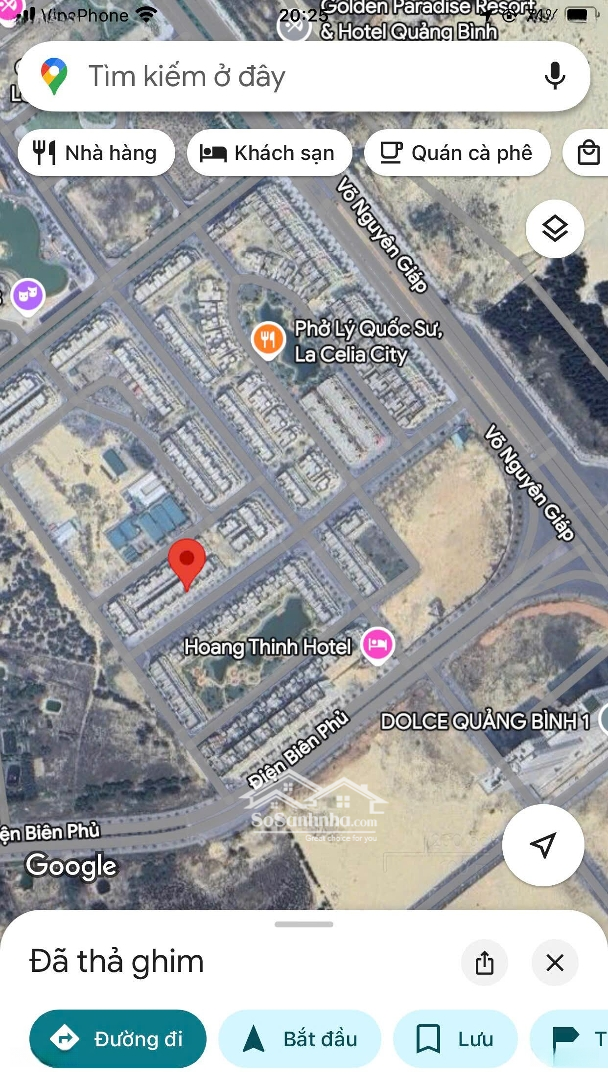The height and width of the screenshot is (1080, 608).
Task: Select the Khách sạn chip
Action: tap(268, 153)
